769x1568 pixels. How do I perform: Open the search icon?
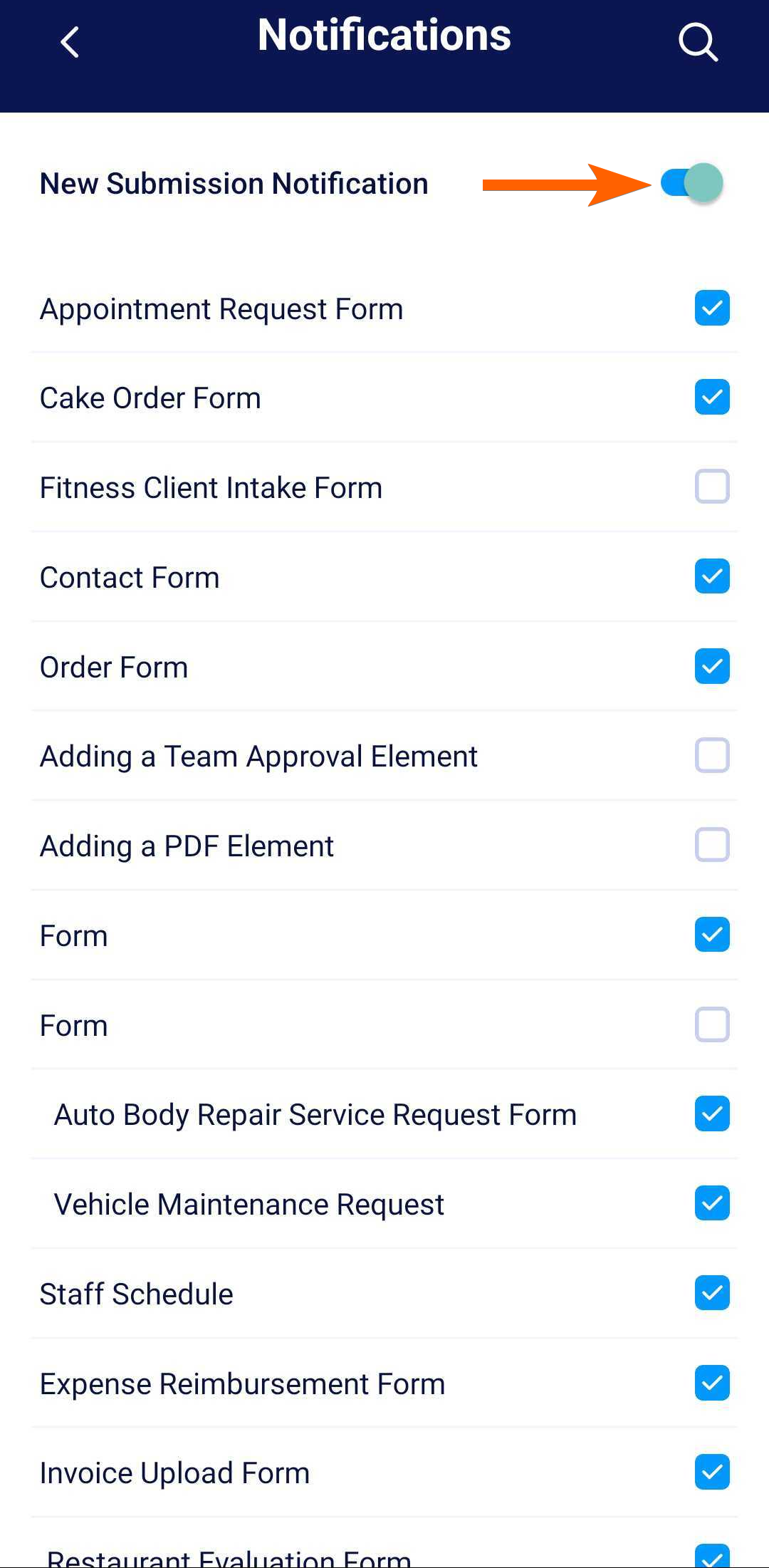coord(697,42)
